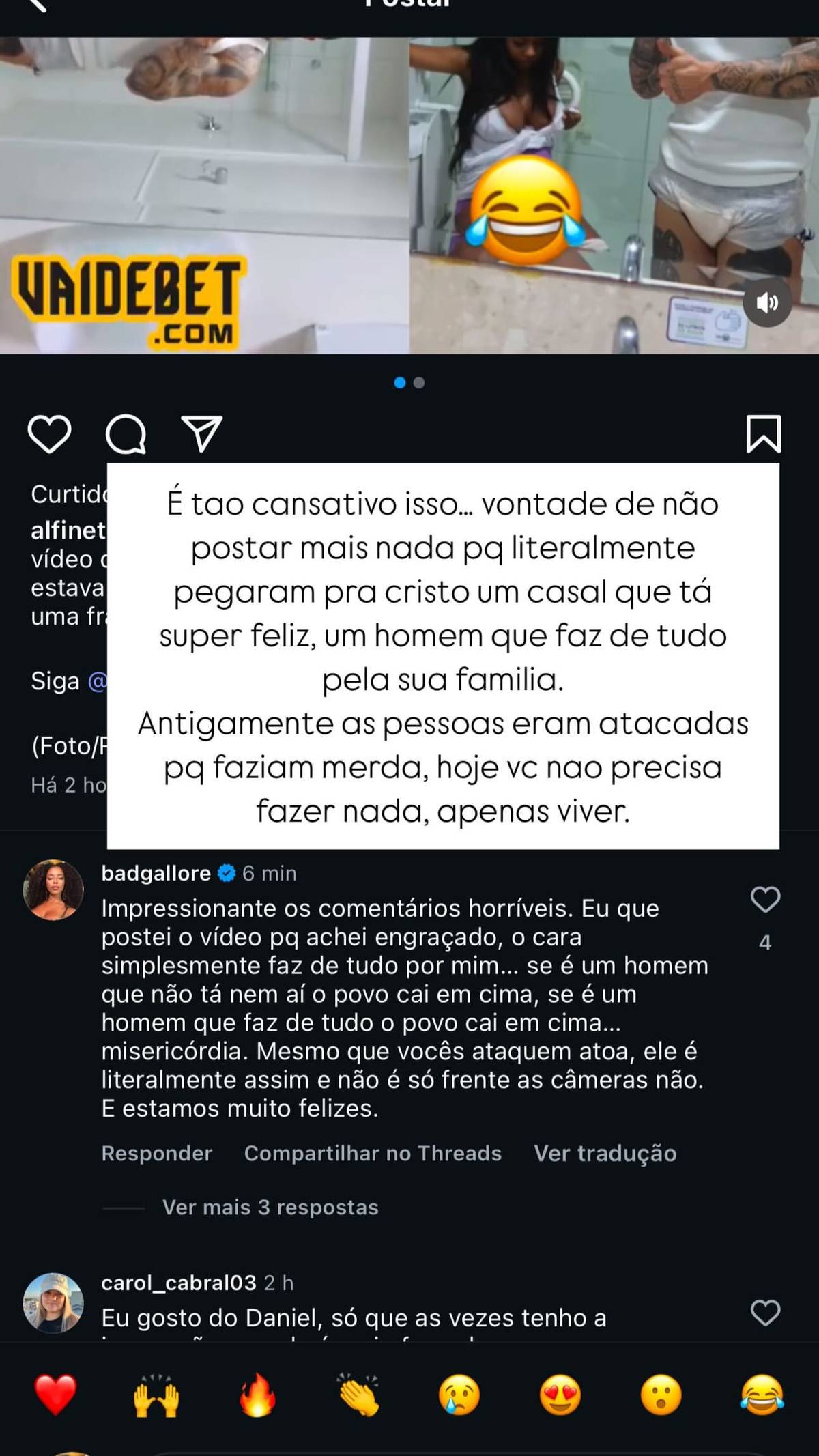Insert the red heart emoji reaction

tap(55, 1395)
